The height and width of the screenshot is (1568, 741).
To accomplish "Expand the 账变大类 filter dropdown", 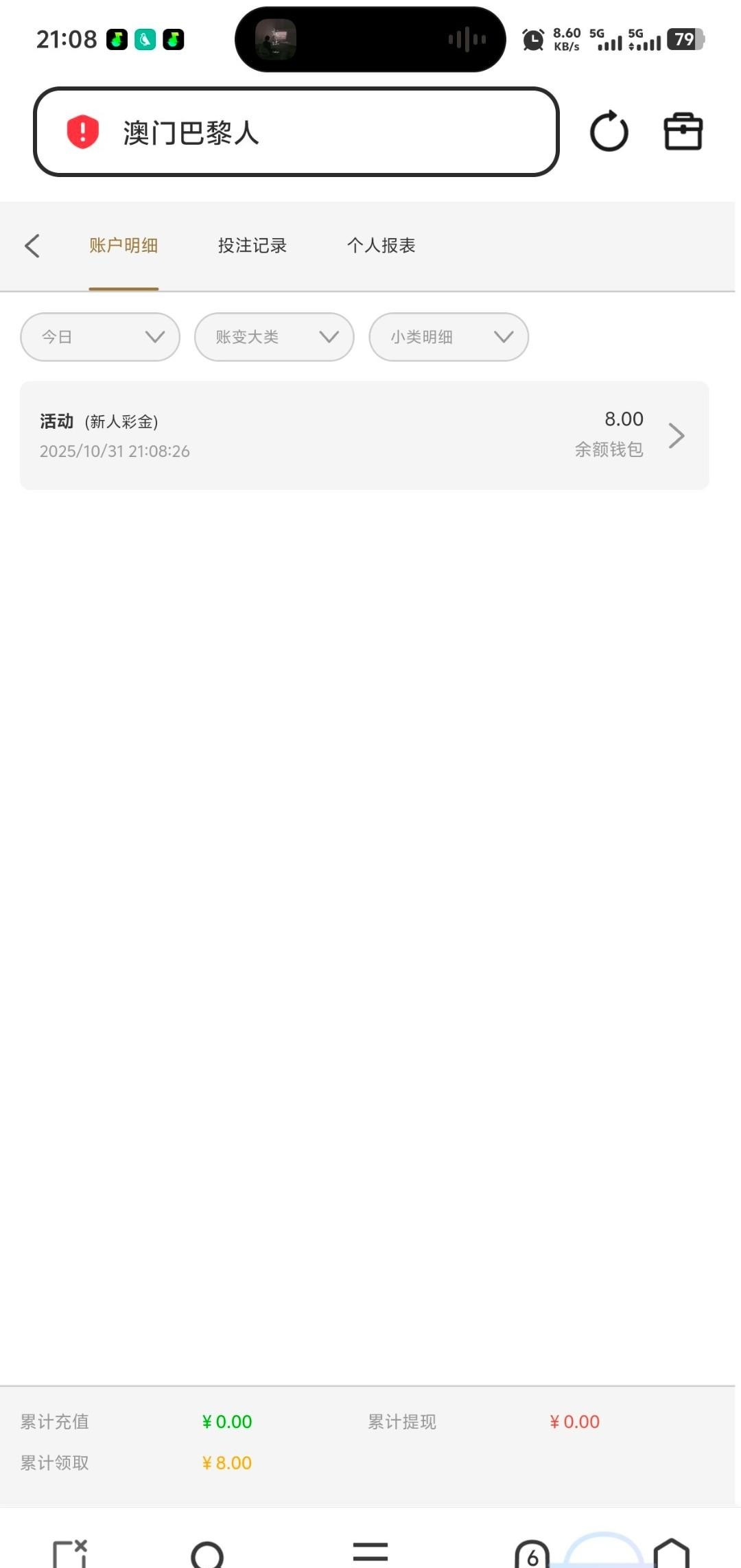I will [274, 337].
